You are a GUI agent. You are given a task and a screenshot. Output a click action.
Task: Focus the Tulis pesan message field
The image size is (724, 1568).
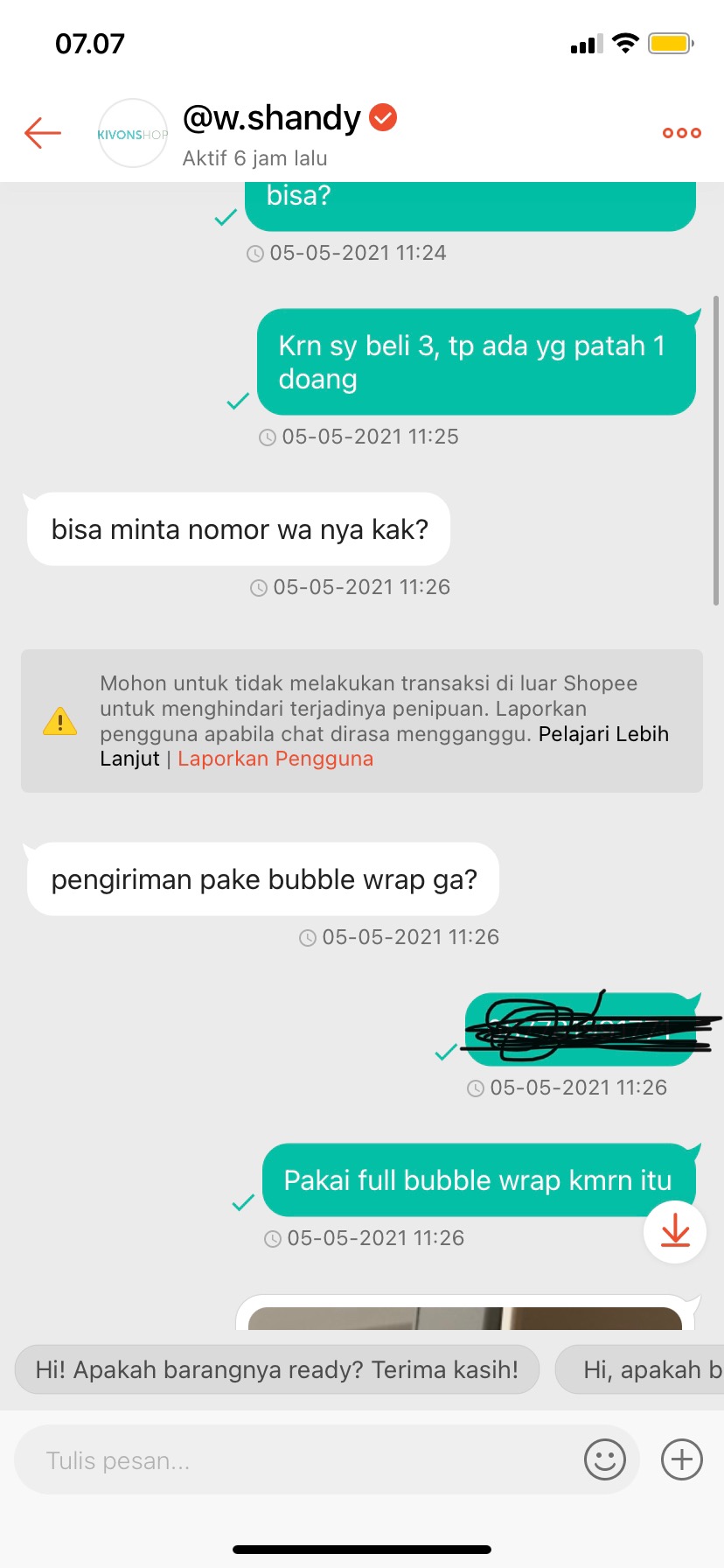[297, 1460]
